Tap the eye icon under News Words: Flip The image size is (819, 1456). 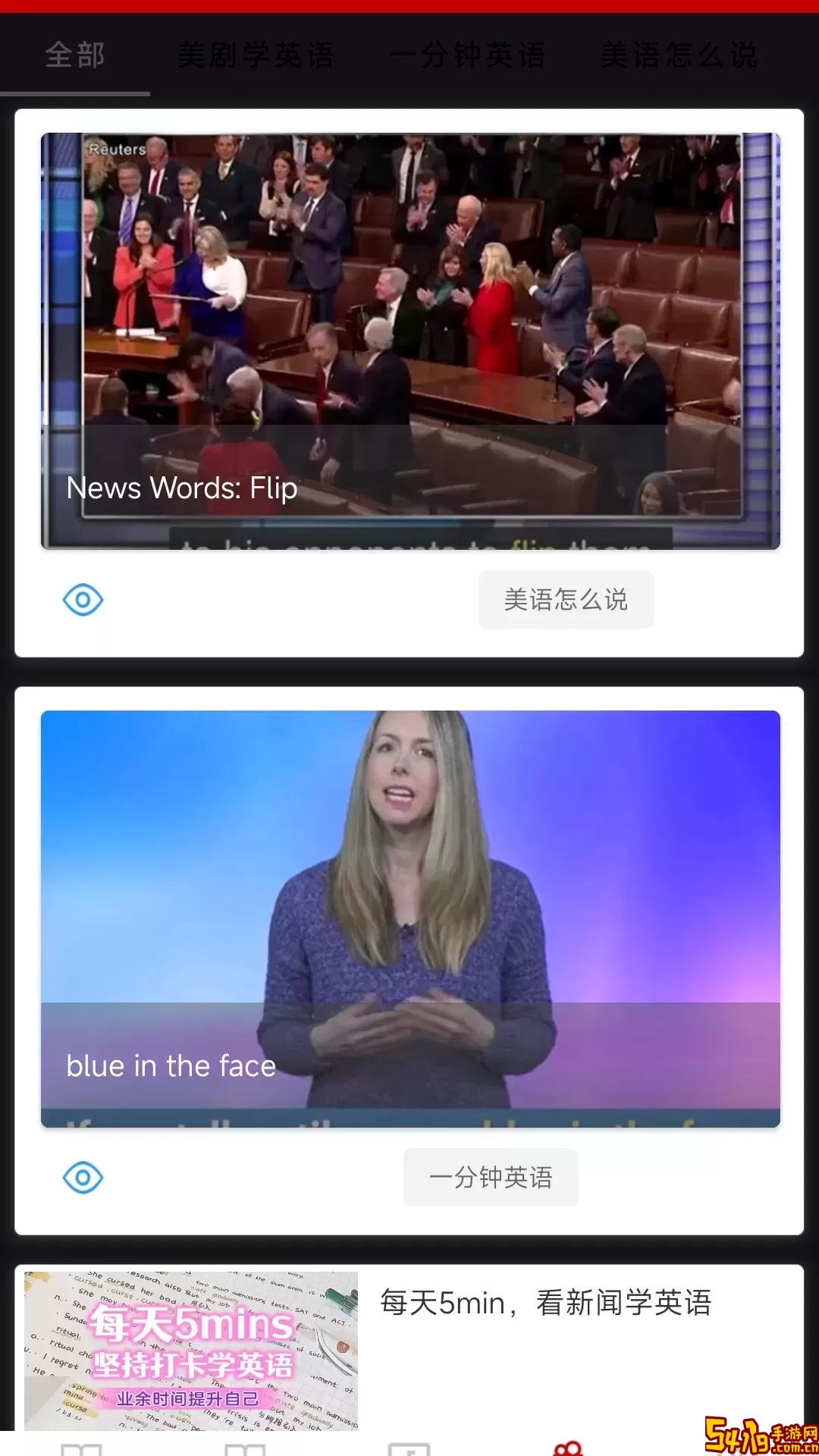[83, 600]
